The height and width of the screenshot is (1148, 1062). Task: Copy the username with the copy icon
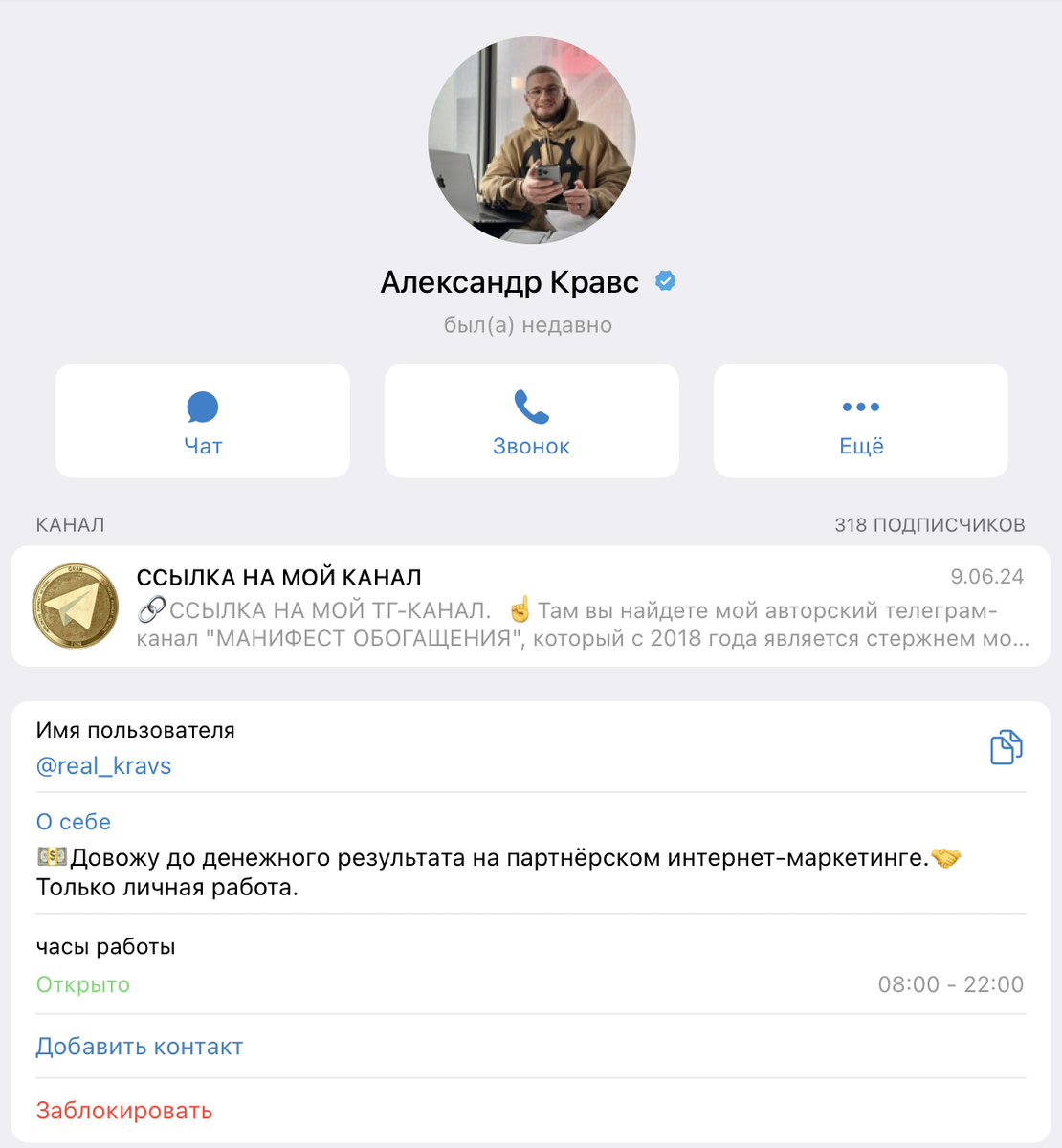[x=1006, y=750]
